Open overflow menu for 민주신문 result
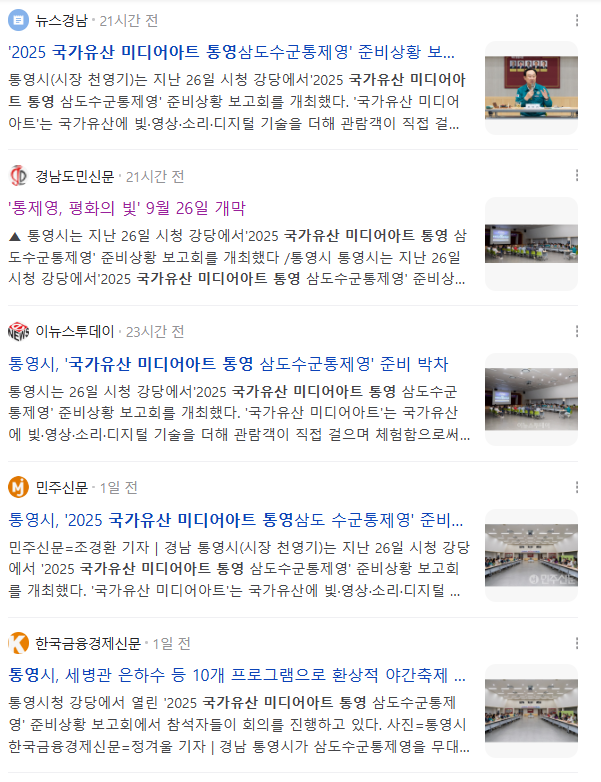601x782 pixels. coord(577,487)
